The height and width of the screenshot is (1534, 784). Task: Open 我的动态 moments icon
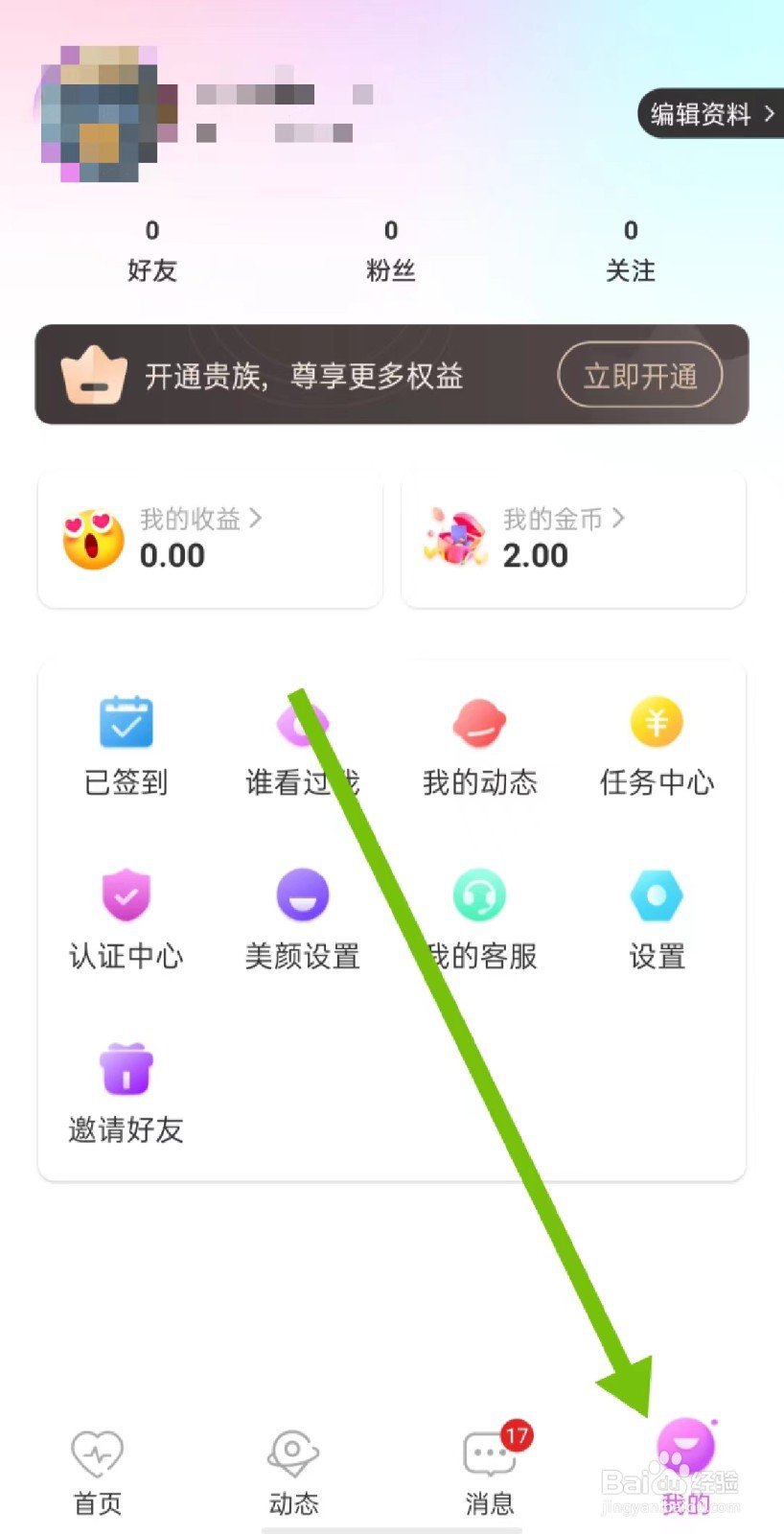point(479,722)
